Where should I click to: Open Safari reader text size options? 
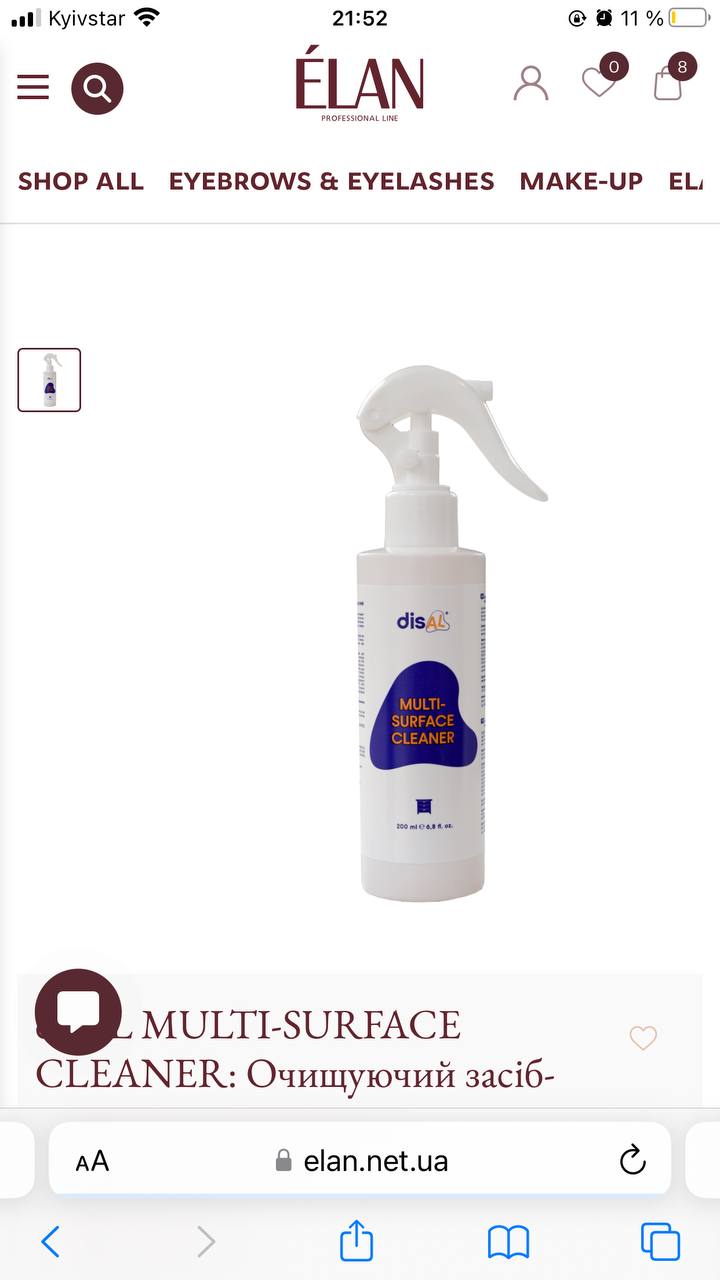pyautogui.click(x=92, y=1161)
